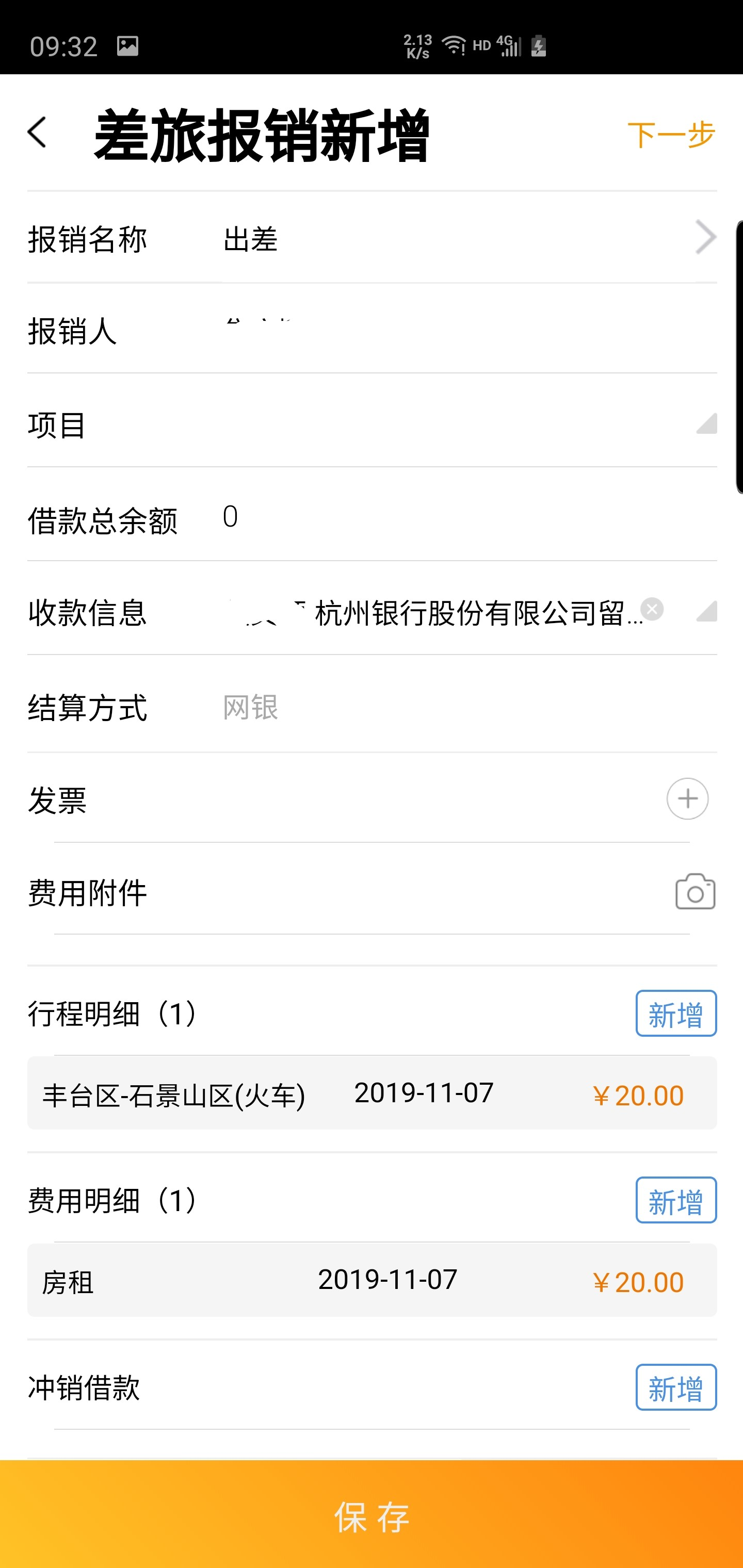This screenshot has height=1568, width=743.
Task: Tap 下一步 to proceed
Action: pyautogui.click(x=671, y=135)
